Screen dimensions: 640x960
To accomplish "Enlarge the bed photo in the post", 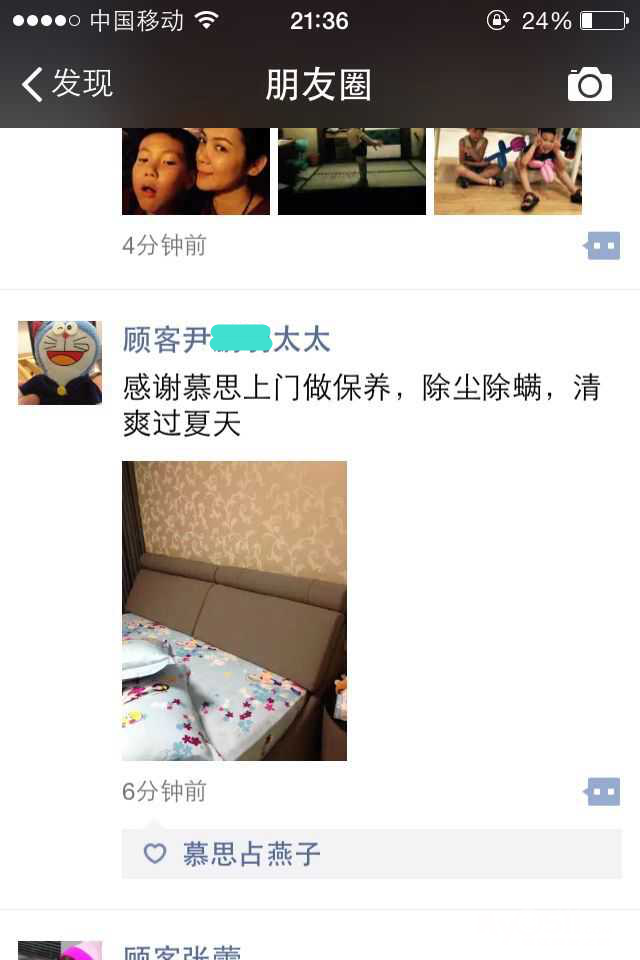I will [234, 610].
